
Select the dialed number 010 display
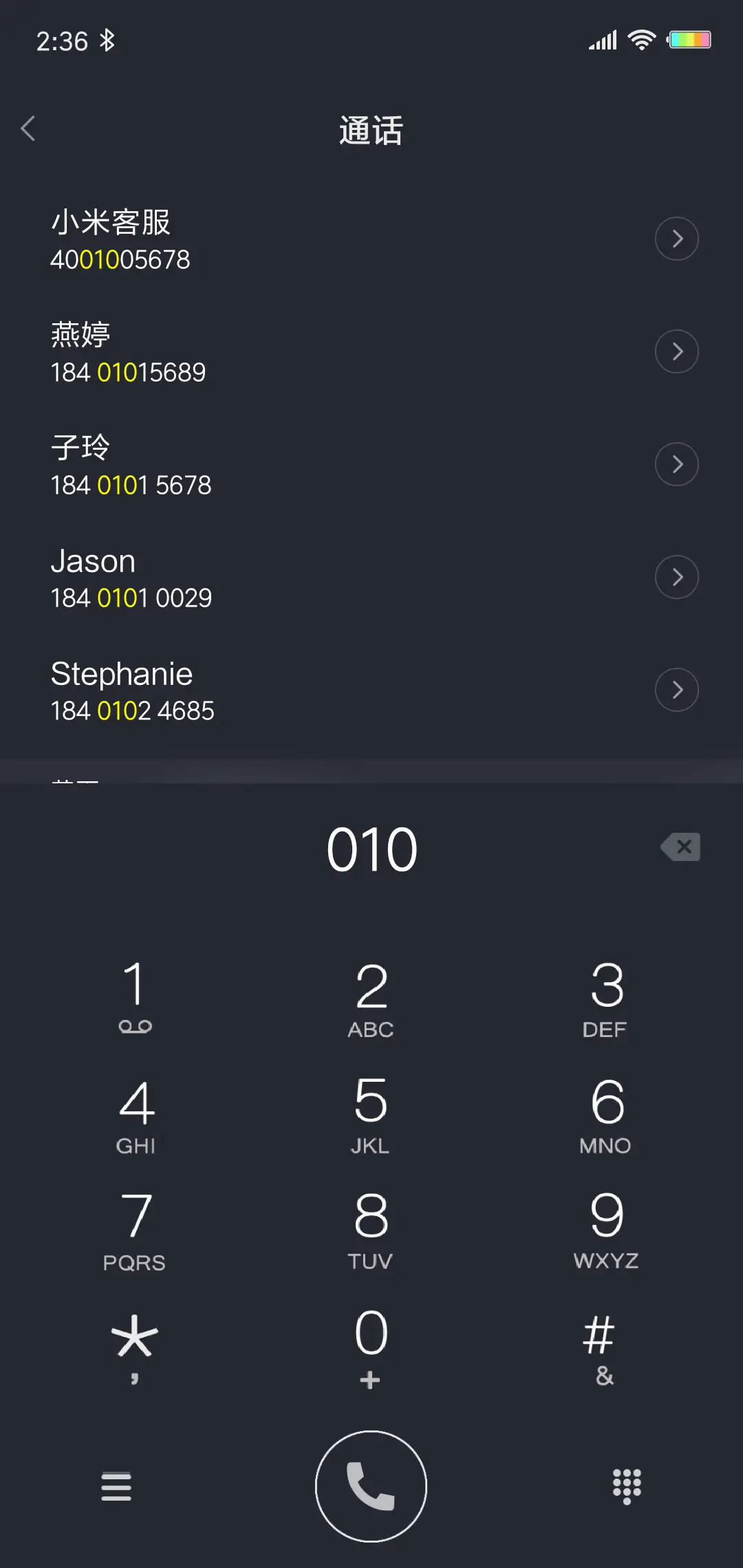click(x=371, y=847)
